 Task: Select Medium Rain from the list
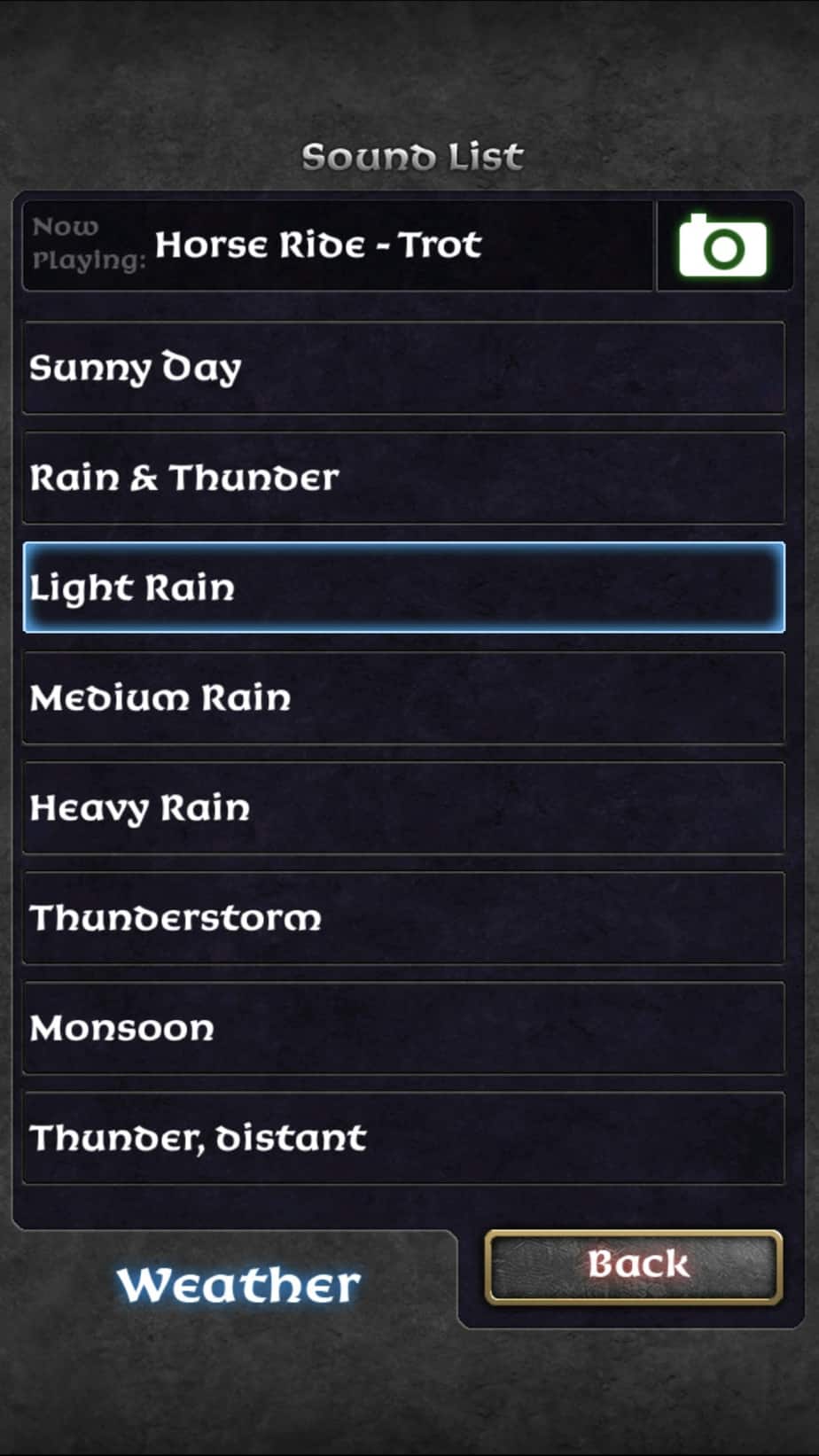(403, 697)
